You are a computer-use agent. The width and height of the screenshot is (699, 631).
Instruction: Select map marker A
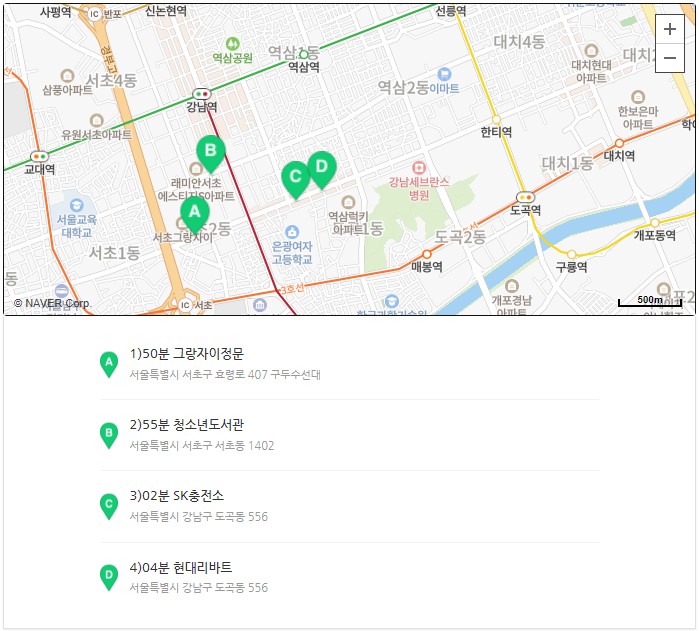pyautogui.click(x=195, y=213)
